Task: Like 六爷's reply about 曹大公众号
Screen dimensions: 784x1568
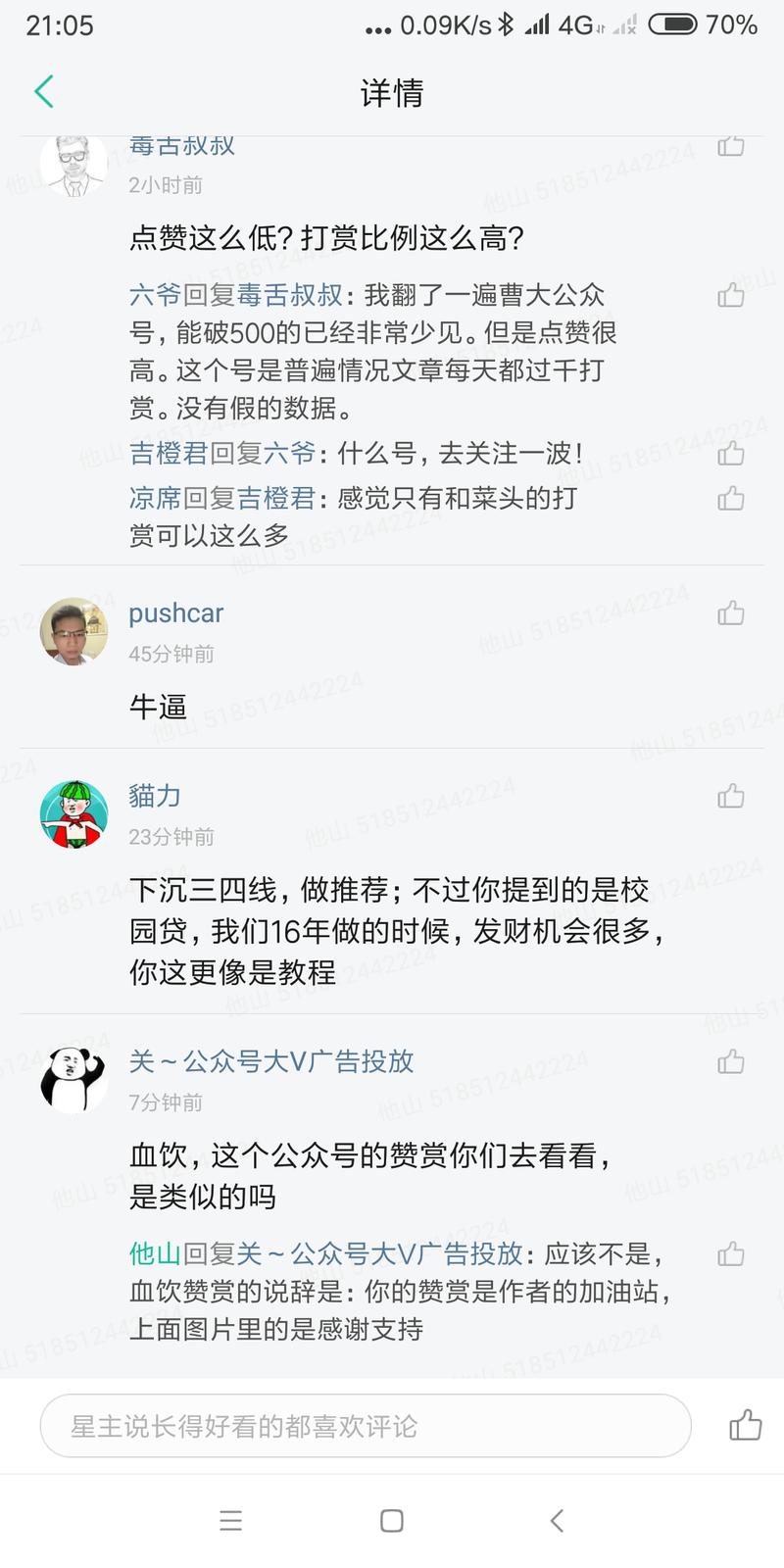Action: coord(731,294)
